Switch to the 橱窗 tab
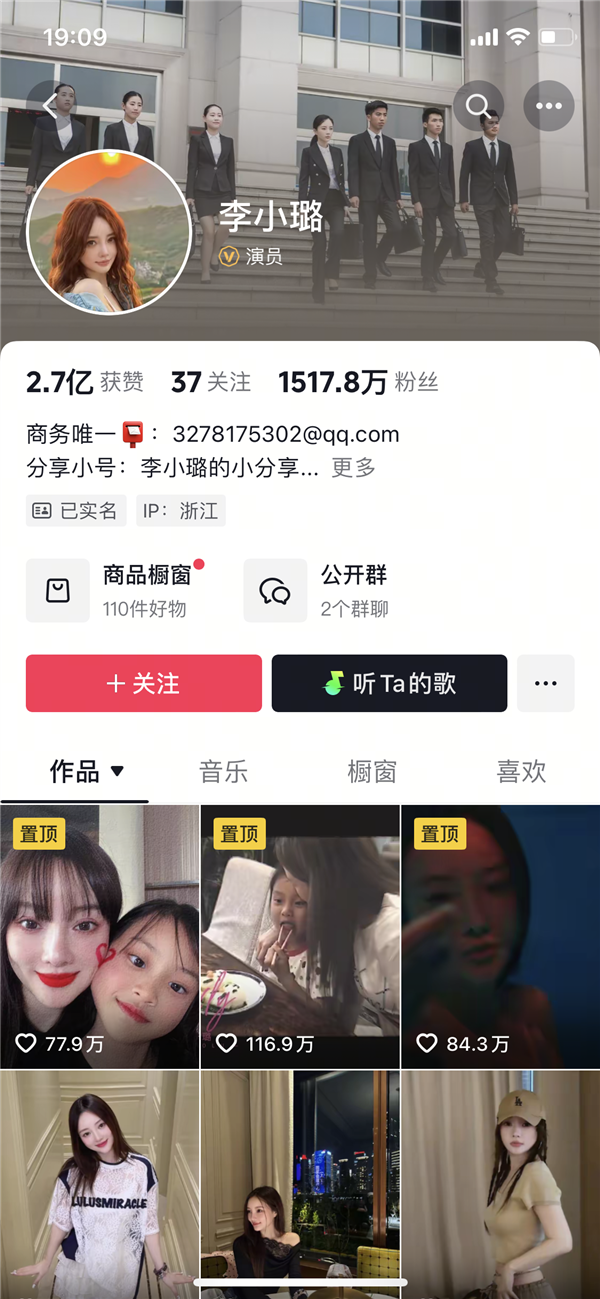This screenshot has height=1299, width=600. (372, 771)
